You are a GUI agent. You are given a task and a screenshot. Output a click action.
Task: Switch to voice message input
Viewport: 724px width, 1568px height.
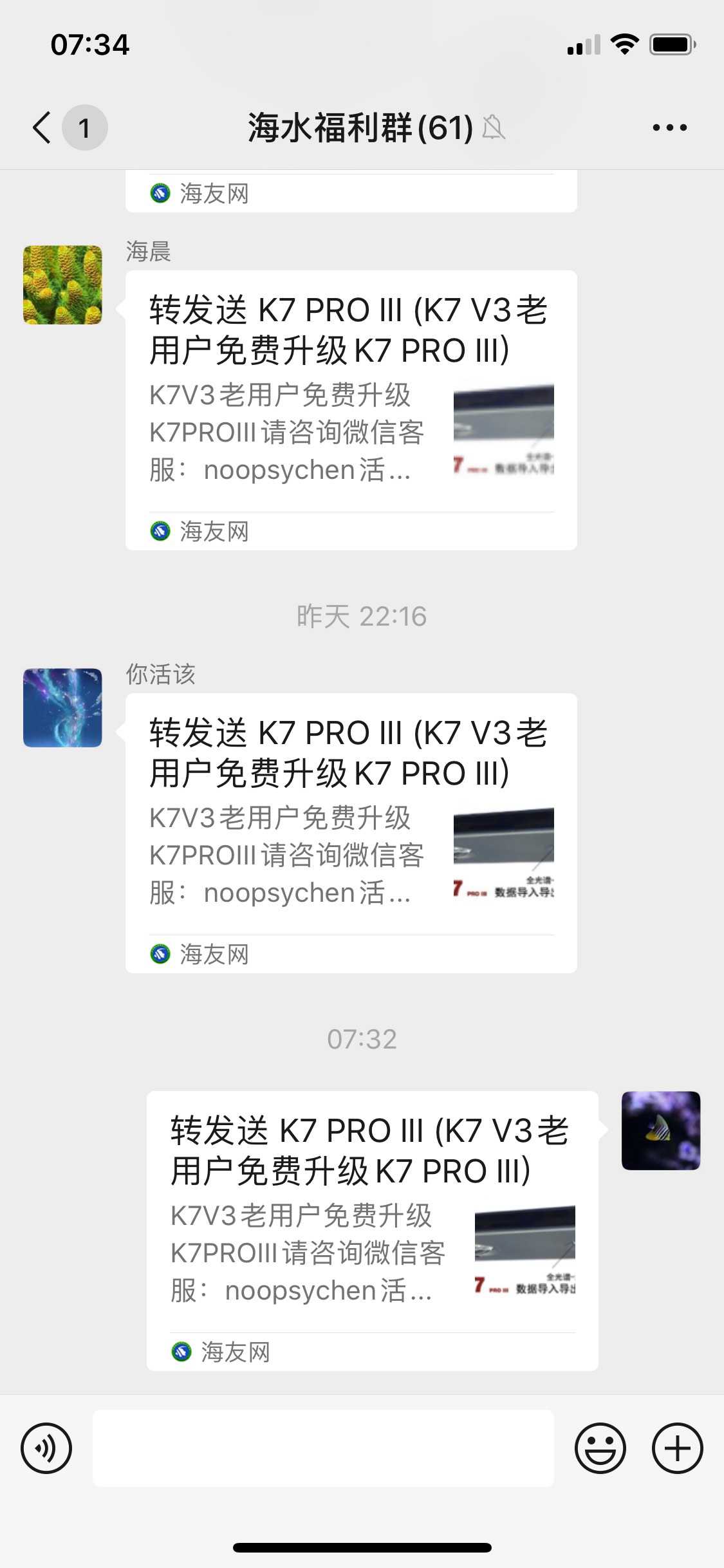pyautogui.click(x=46, y=1448)
